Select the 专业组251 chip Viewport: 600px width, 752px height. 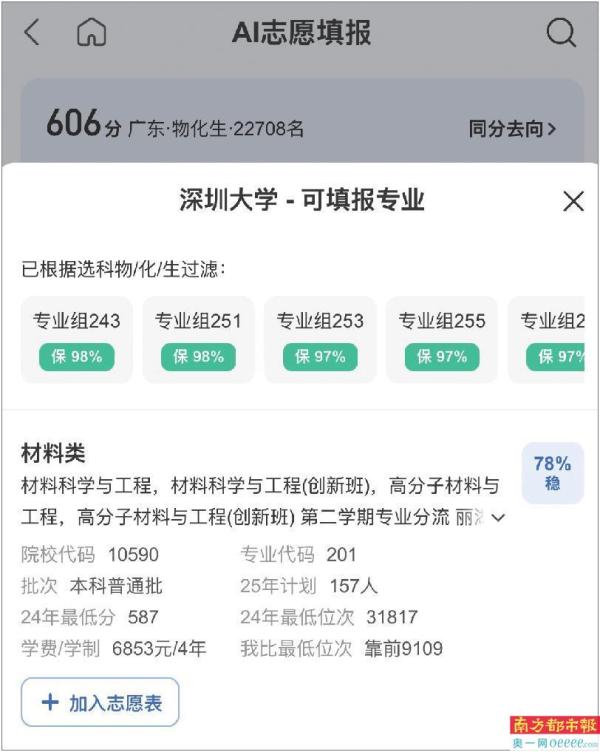coord(198,338)
